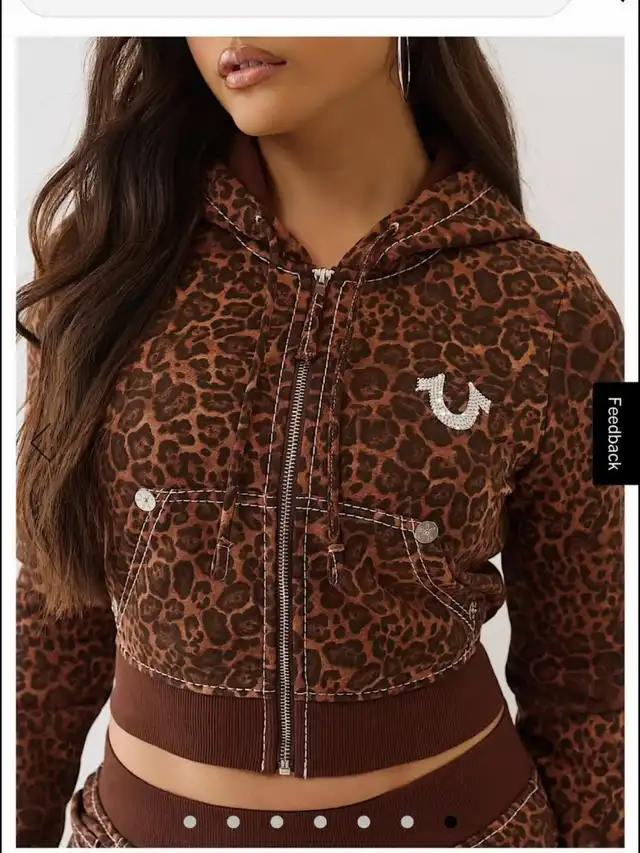The width and height of the screenshot is (640, 853).
Task: Jump to the first carousel dot
Action: 190,821
